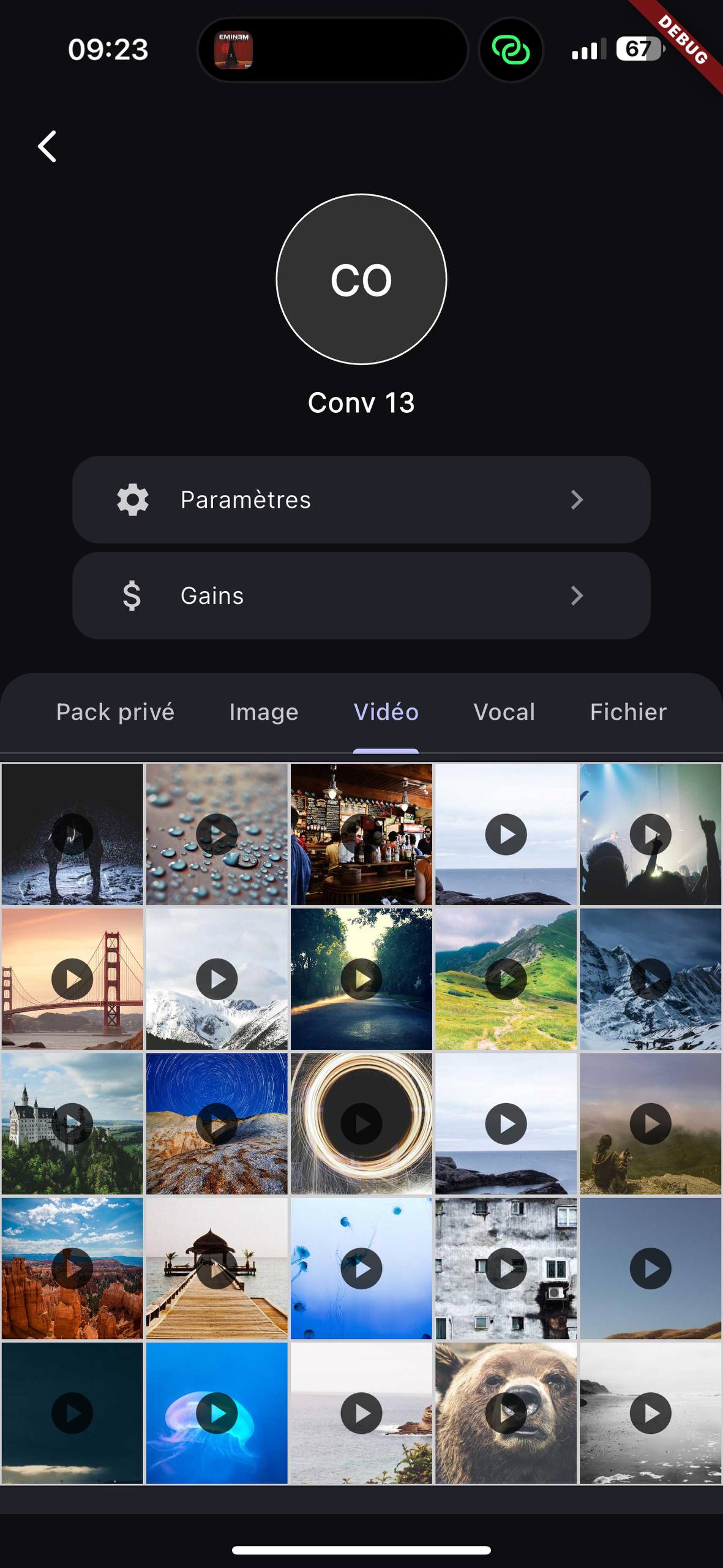The image size is (723, 1568).
Task: Play the bear close-up video
Action: [506, 1413]
